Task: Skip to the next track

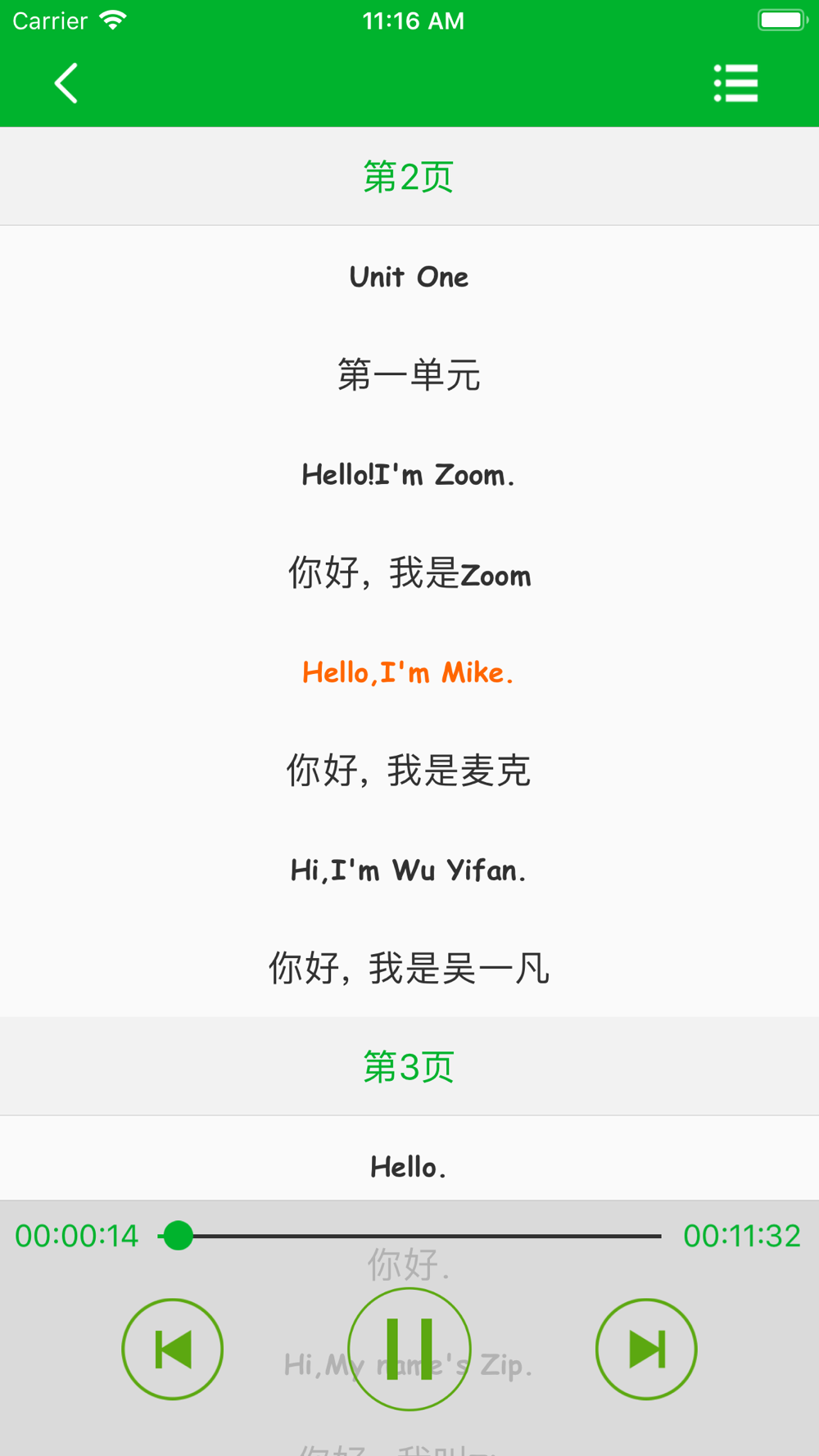Action: (x=646, y=1349)
